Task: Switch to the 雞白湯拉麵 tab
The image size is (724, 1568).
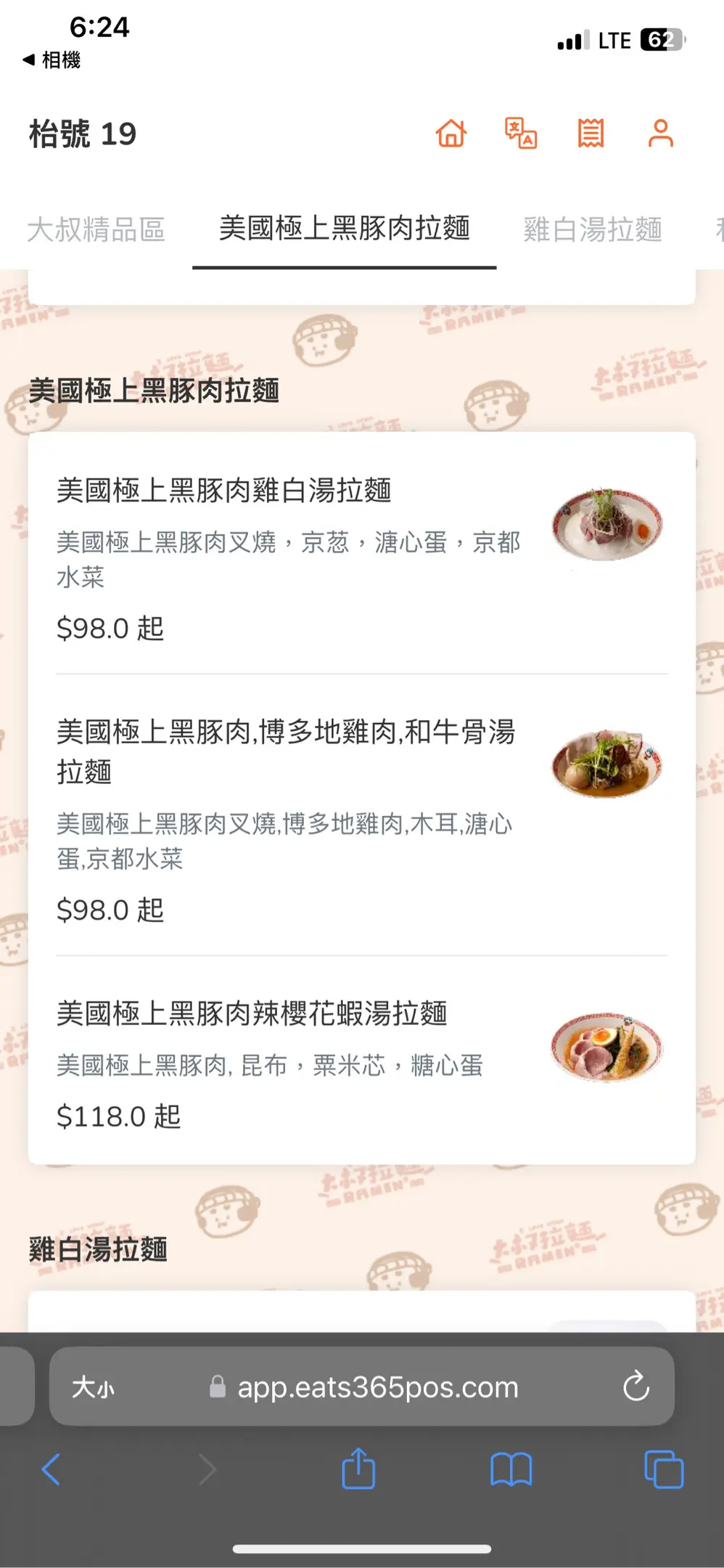Action: [592, 229]
